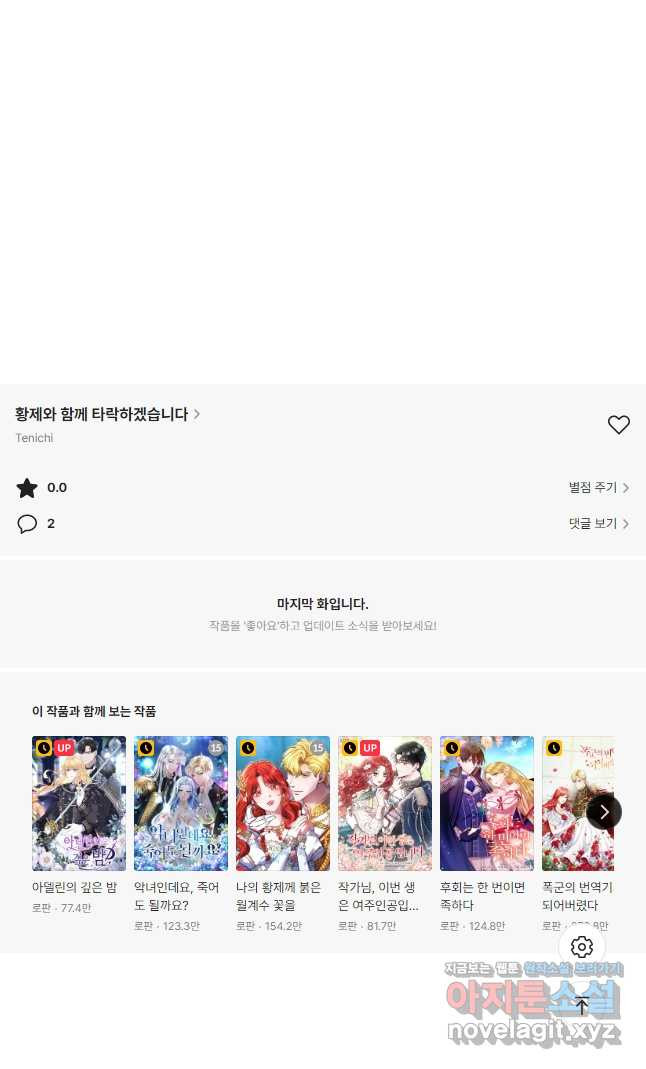This screenshot has height=1069, width=646.
Task: Show the next recommended works with the arrow
Action: click(604, 811)
